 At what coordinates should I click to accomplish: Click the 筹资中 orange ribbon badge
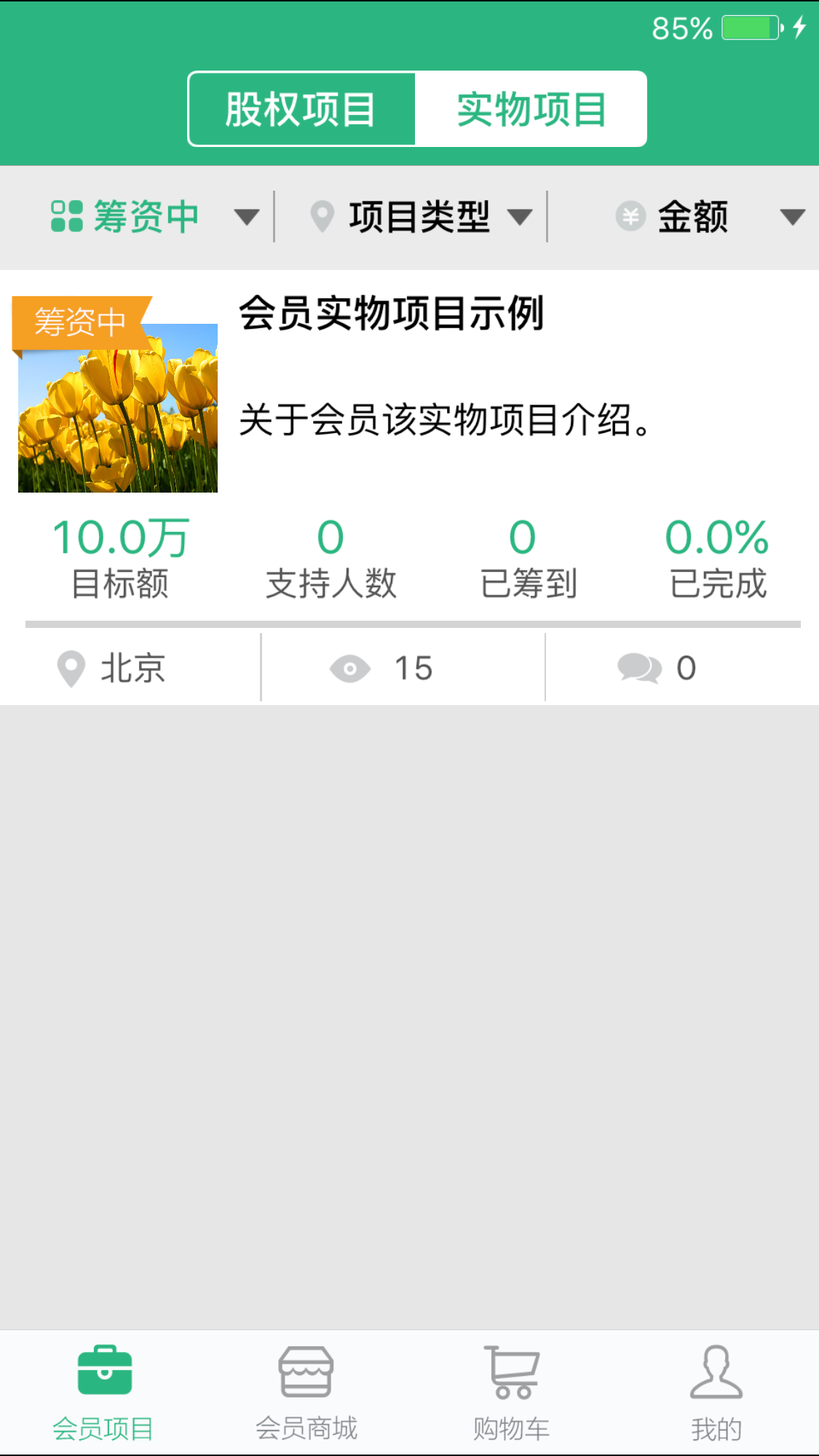pyautogui.click(x=80, y=320)
